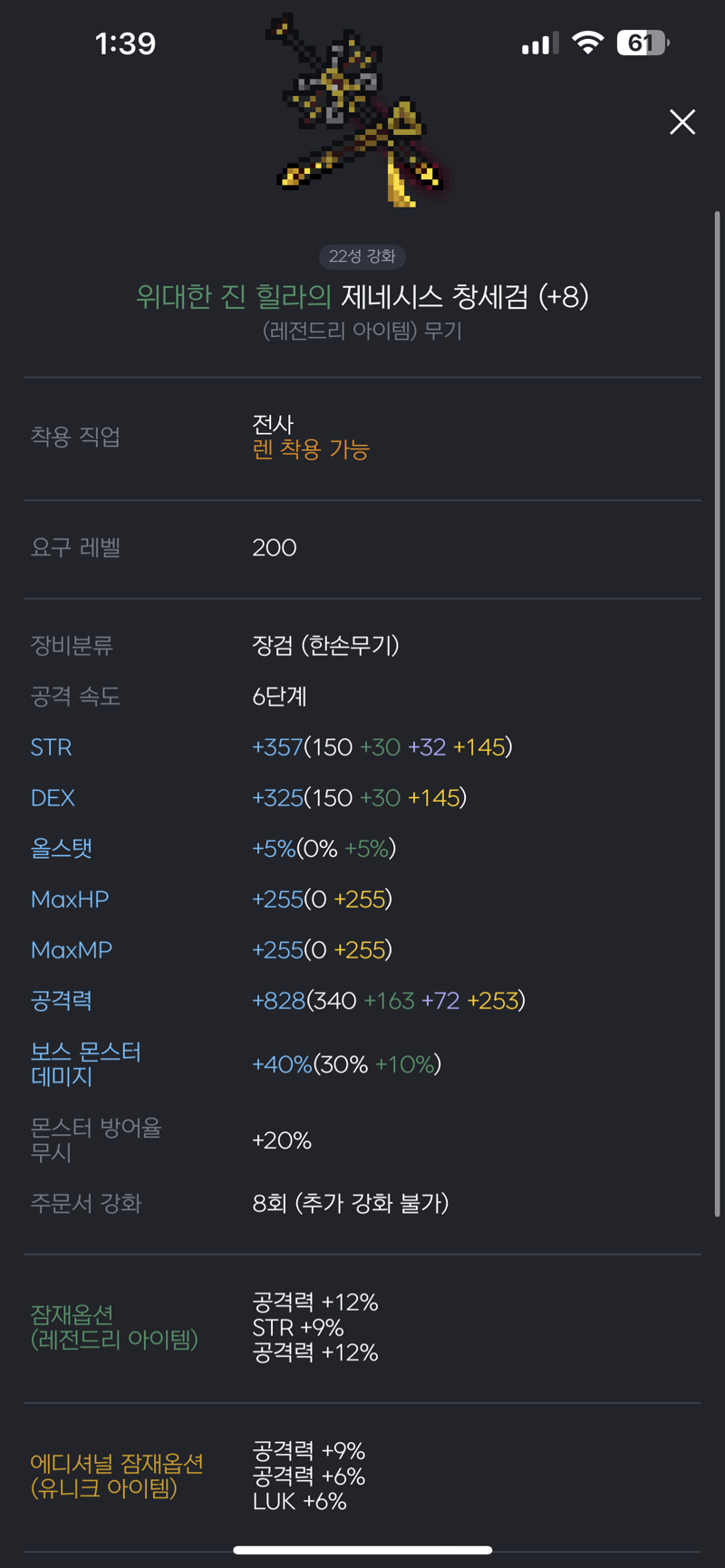The image size is (725, 1568).
Task: Close the item detail popup
Action: coord(682,121)
